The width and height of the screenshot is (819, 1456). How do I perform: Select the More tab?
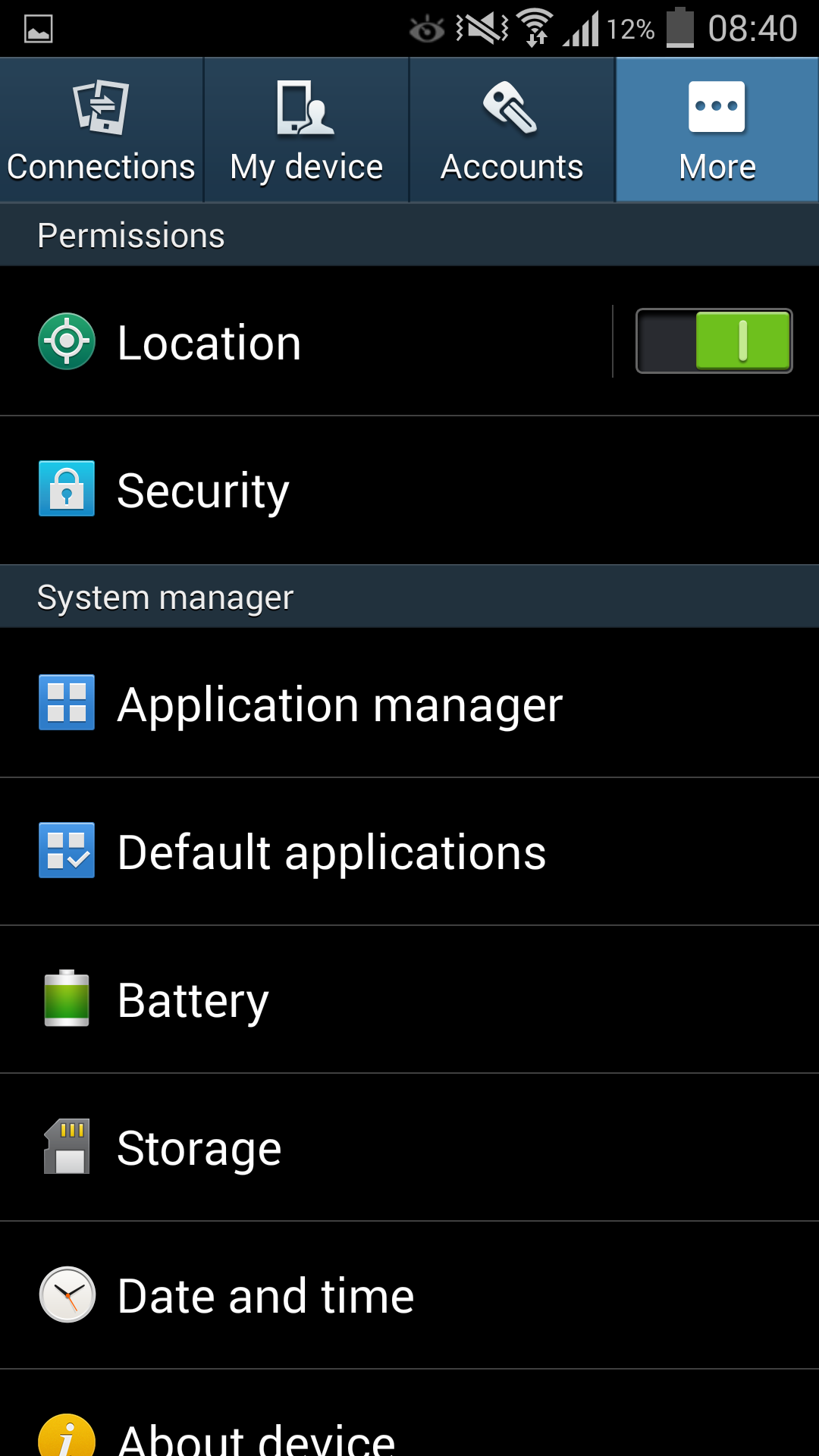tap(717, 130)
